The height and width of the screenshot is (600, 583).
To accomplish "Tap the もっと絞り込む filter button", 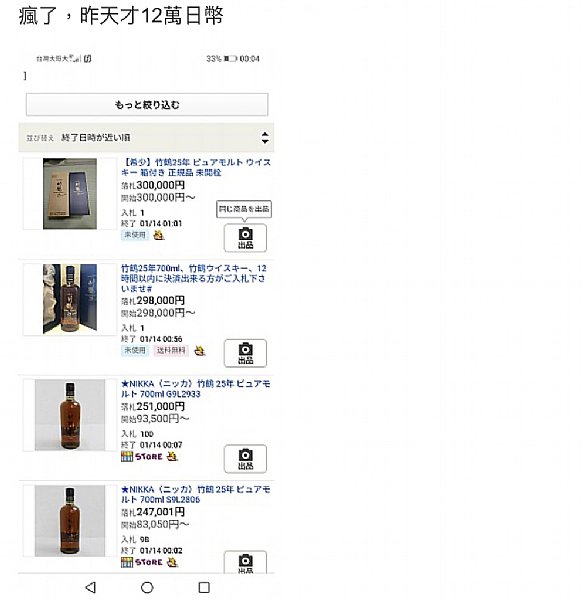I will 147,104.
